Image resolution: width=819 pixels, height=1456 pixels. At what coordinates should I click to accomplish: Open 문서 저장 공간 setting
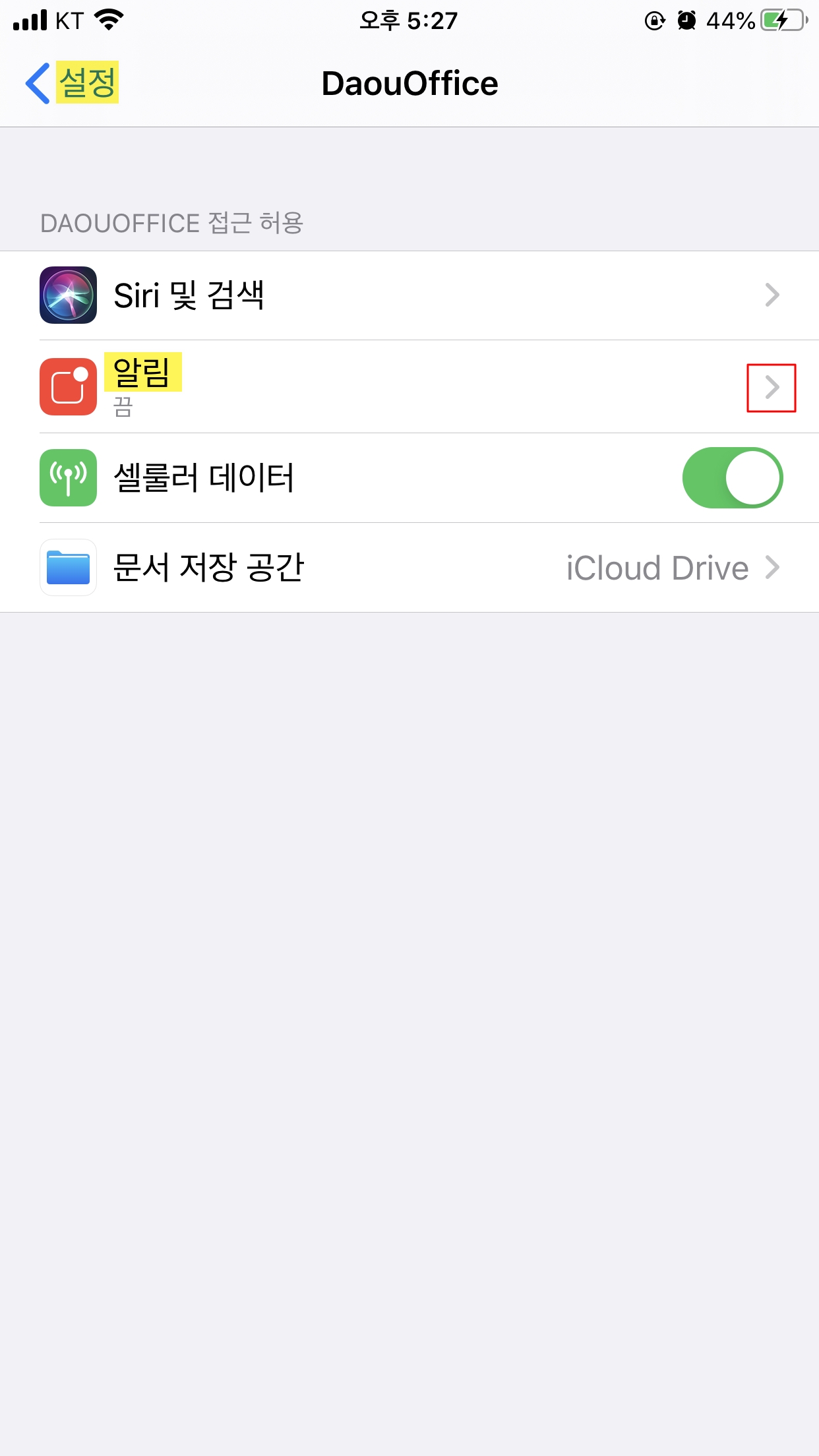point(409,568)
